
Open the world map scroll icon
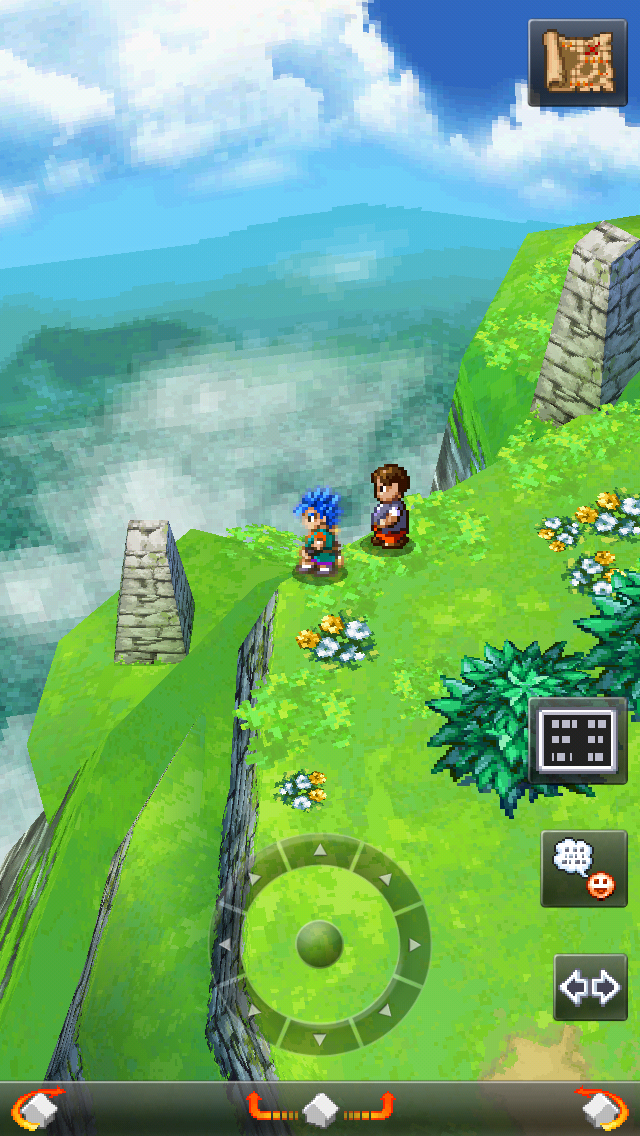pyautogui.click(x=578, y=63)
